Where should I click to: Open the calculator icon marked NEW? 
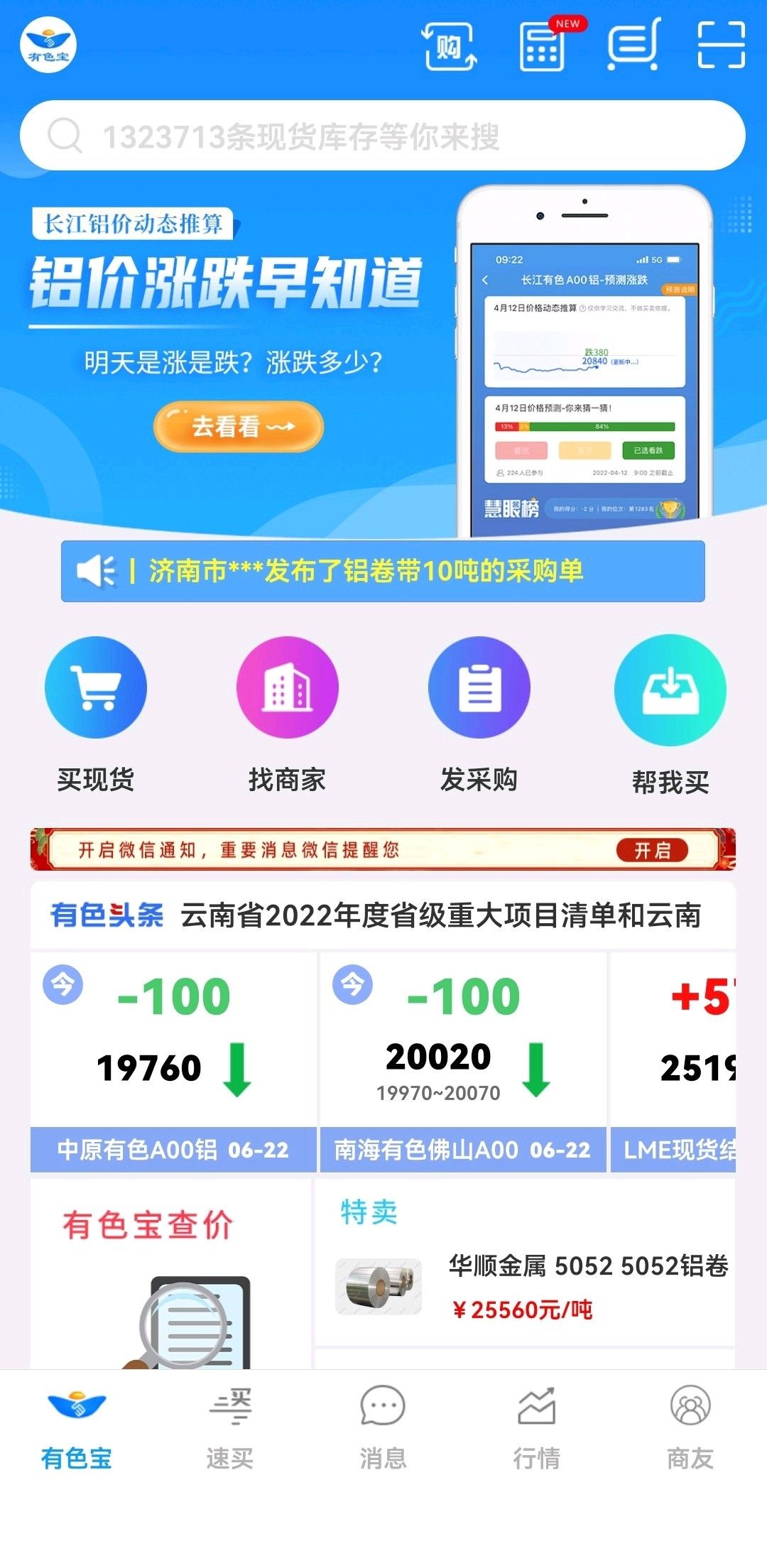click(547, 45)
